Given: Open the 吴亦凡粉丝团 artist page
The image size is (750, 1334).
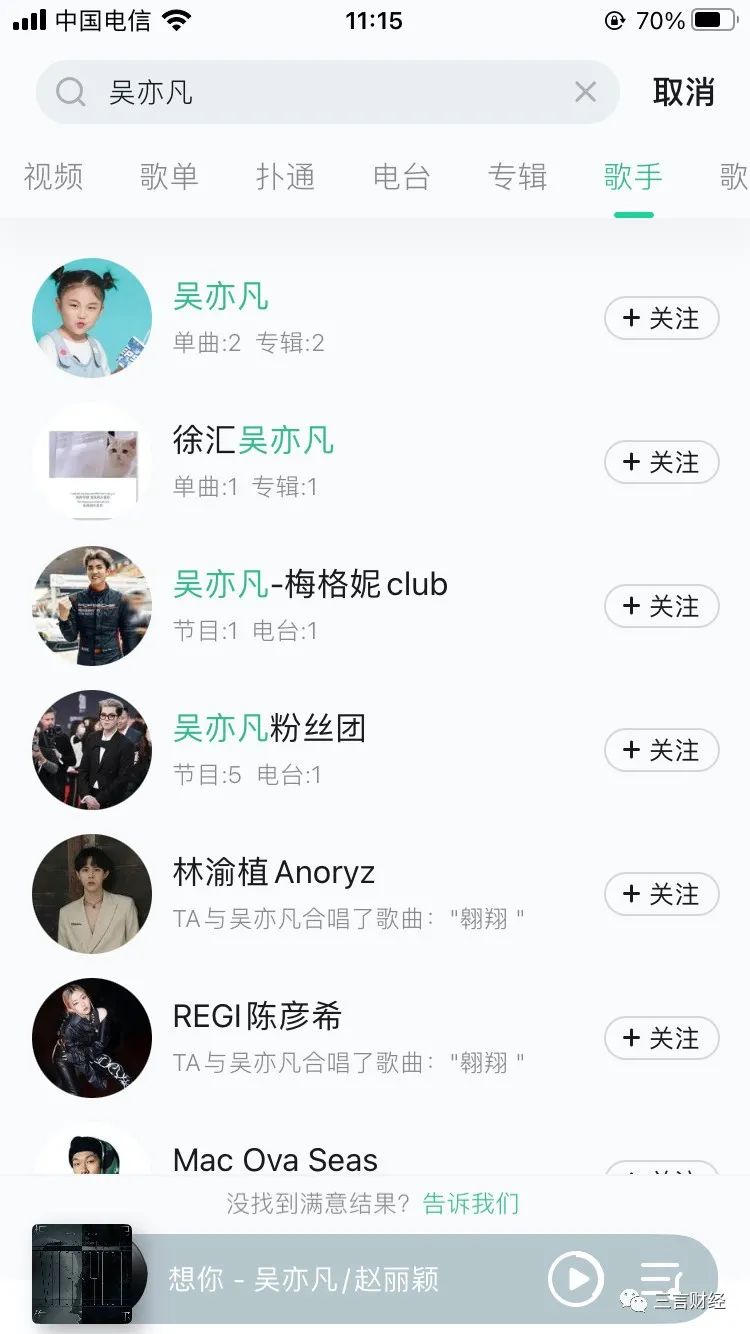Looking at the screenshot, I should (x=269, y=729).
